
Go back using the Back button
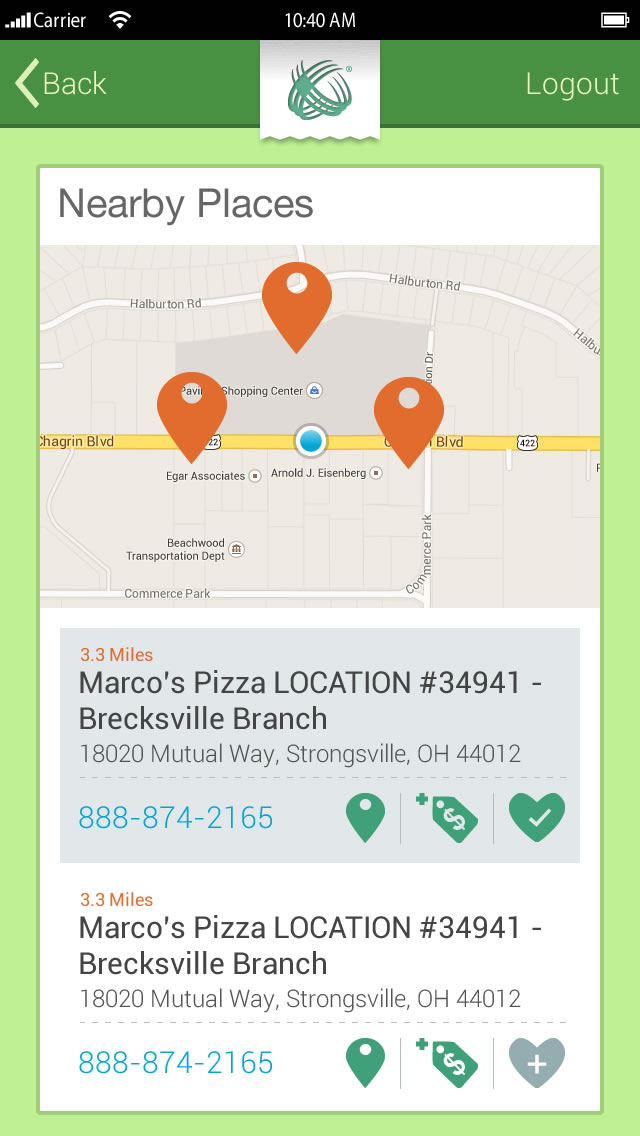coord(61,83)
